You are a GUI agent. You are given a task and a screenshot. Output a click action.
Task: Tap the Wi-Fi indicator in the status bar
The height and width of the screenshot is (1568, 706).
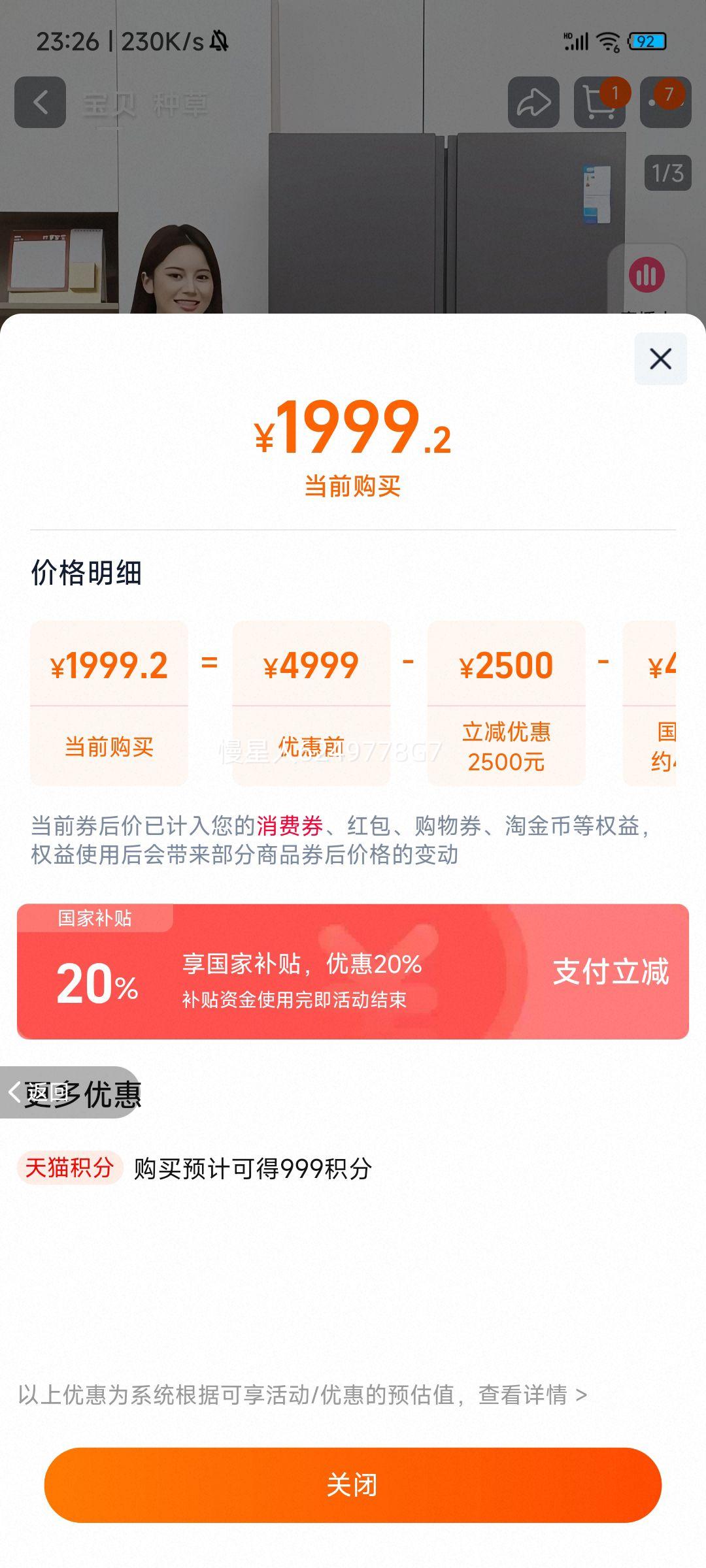(607, 41)
